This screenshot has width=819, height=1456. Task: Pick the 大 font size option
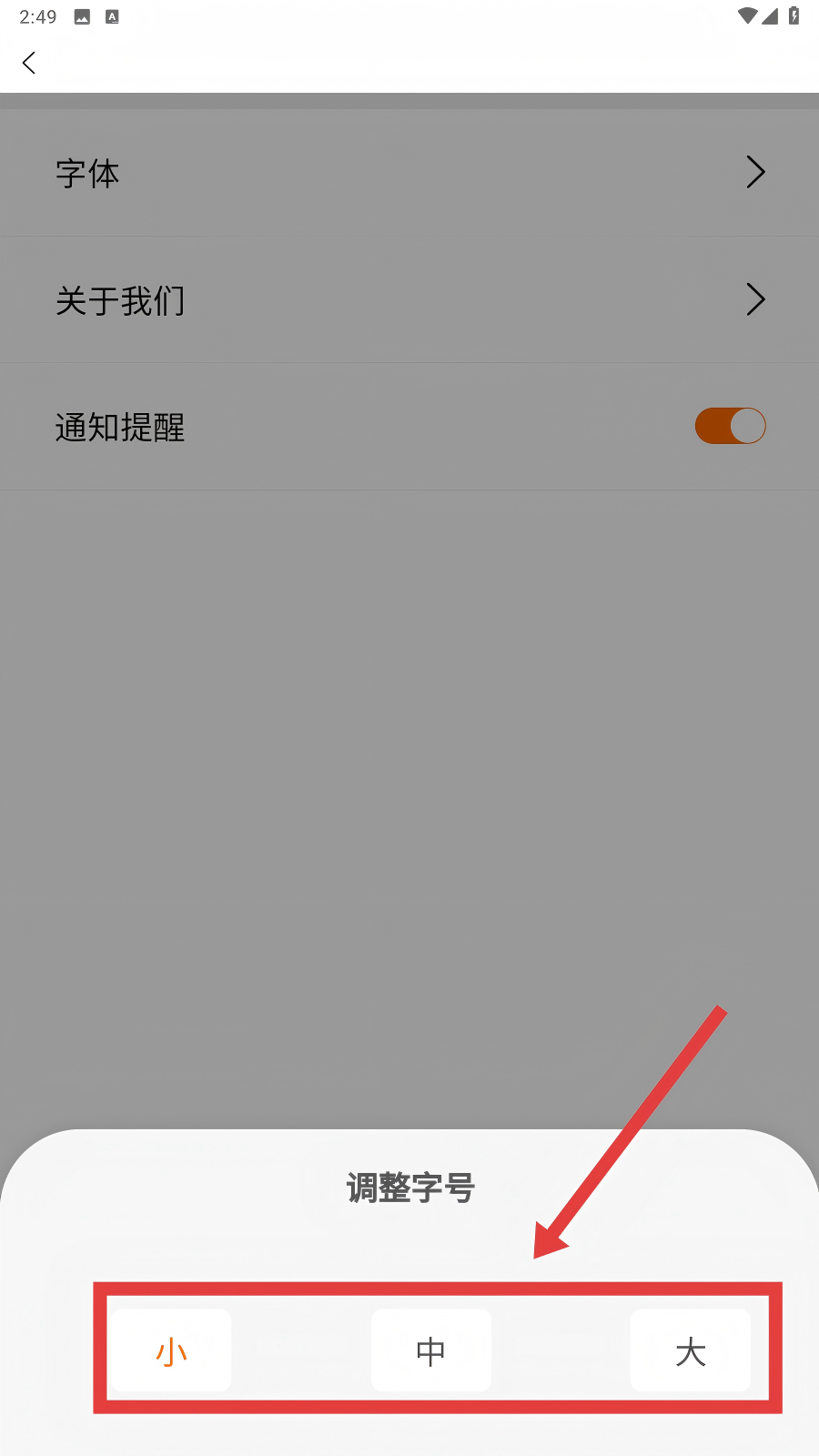pyautogui.click(x=690, y=1350)
